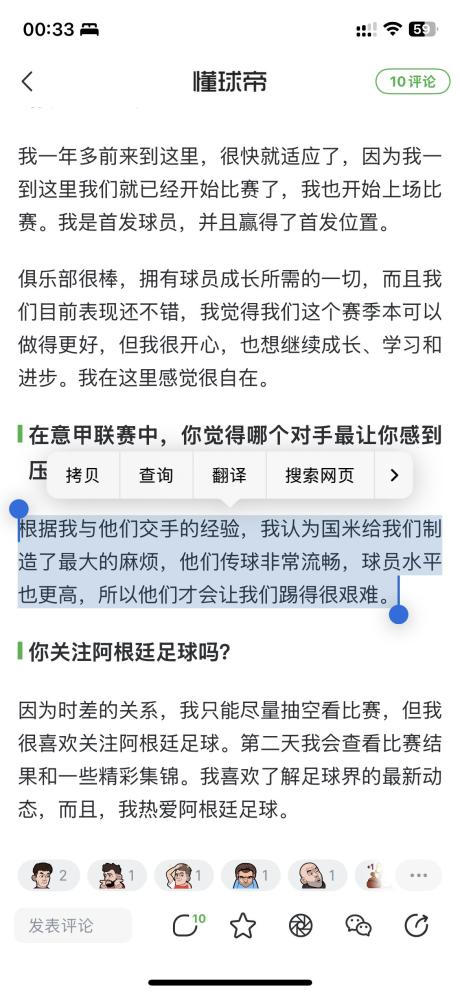This screenshot has width=460, height=995.
Task: Open more emoji reactions via the ellipsis
Action: (418, 876)
